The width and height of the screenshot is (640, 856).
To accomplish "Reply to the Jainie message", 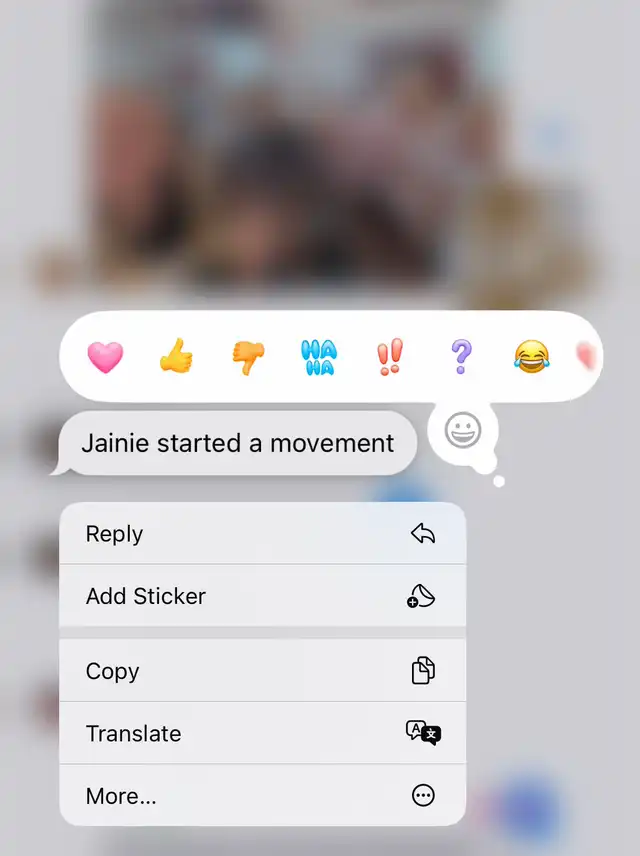I will [263, 533].
